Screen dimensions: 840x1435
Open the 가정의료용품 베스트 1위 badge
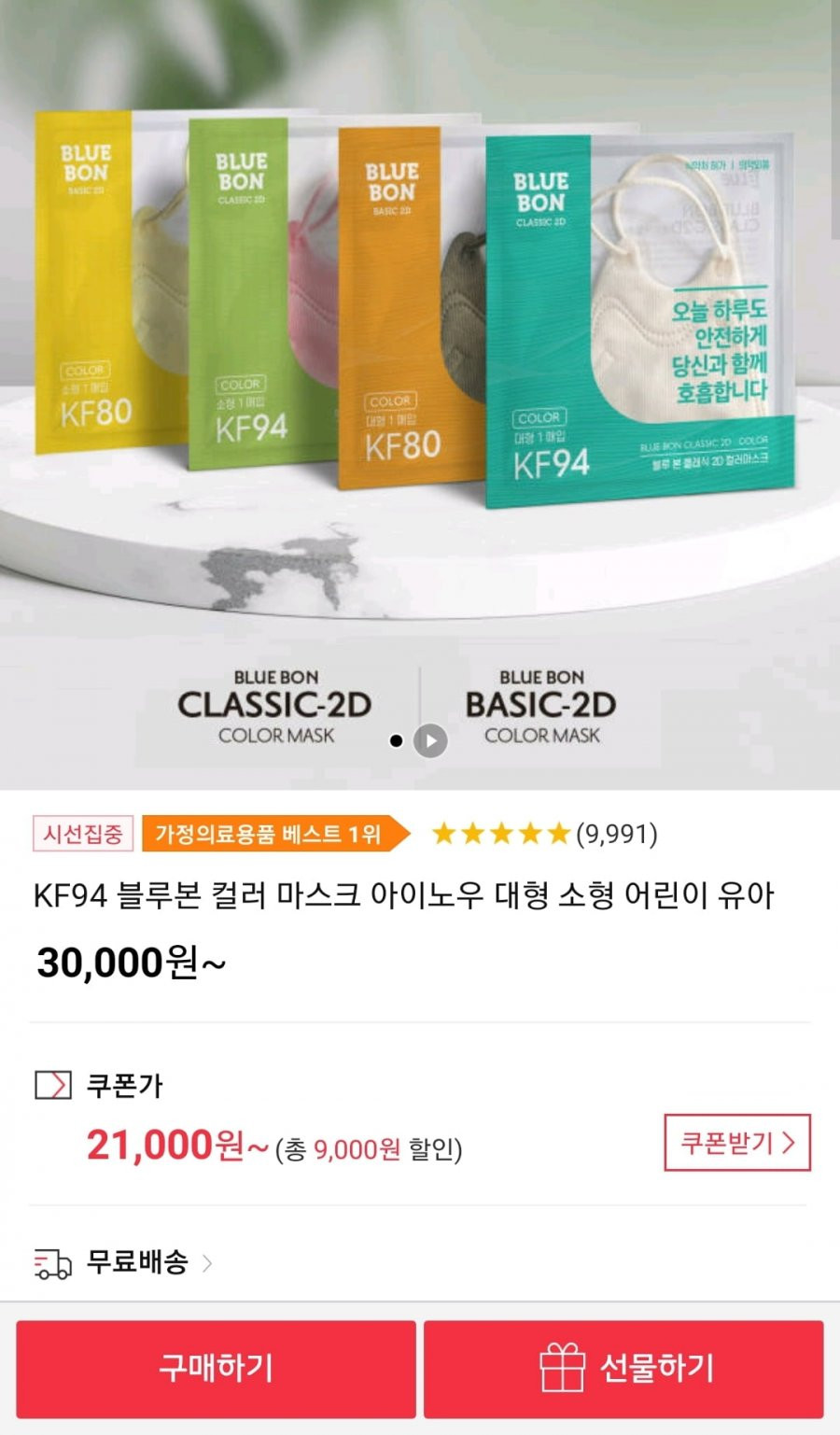coord(275,834)
